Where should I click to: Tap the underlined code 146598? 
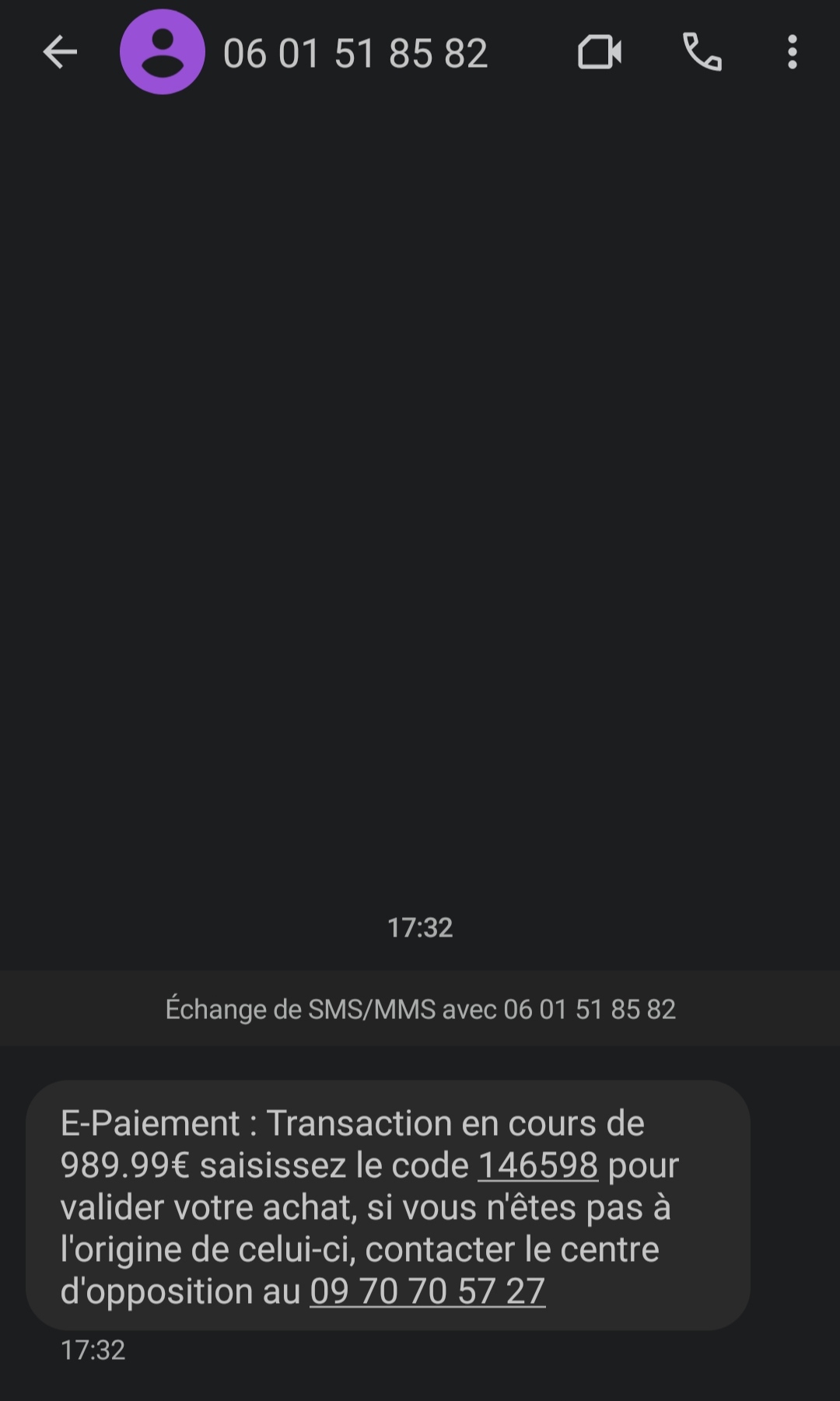[537, 1165]
